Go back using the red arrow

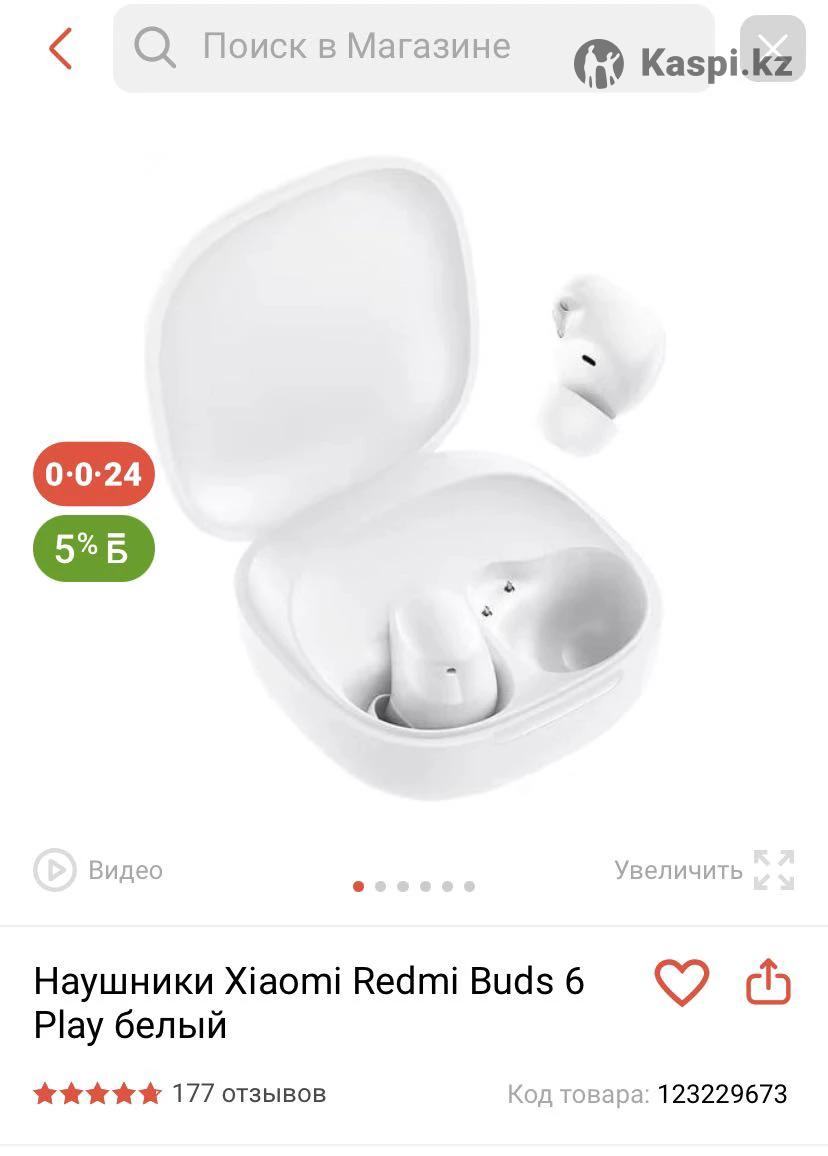61,48
